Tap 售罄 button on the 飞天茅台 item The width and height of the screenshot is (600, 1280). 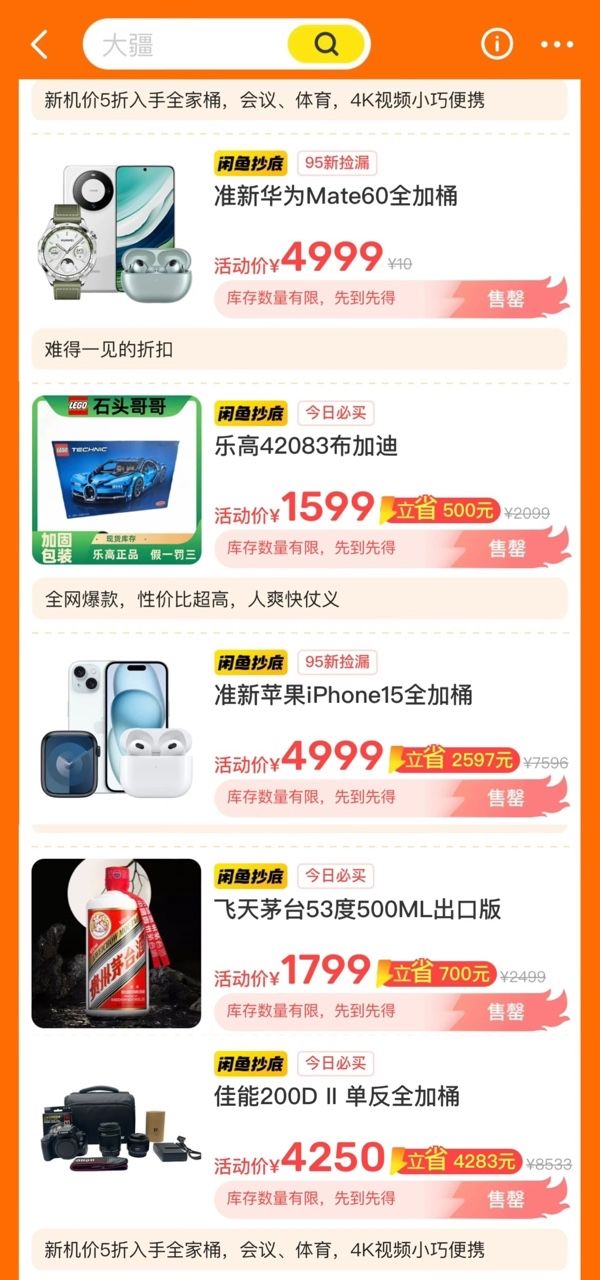[x=507, y=1011]
